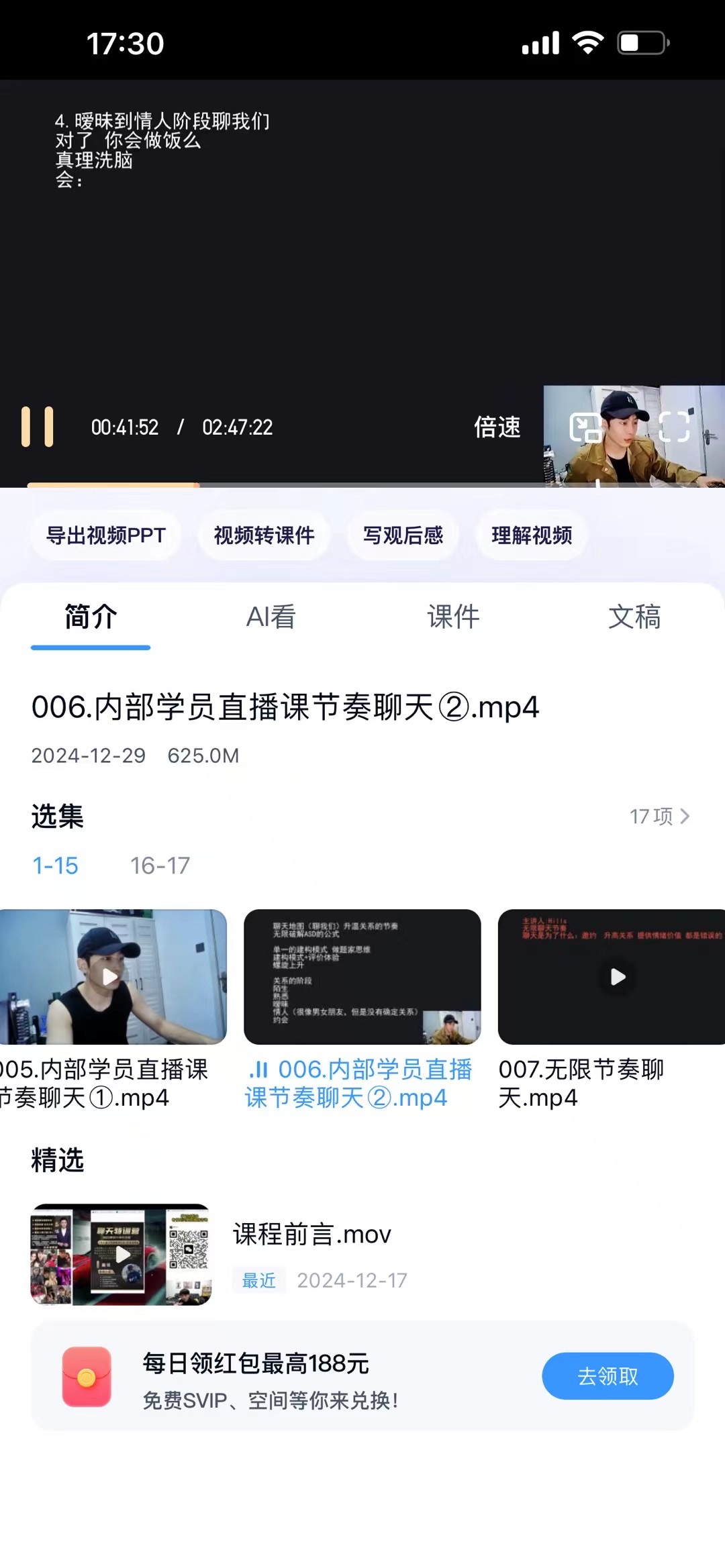Open the 文稿 tab
Image resolution: width=725 pixels, height=1568 pixels.
[x=634, y=617]
